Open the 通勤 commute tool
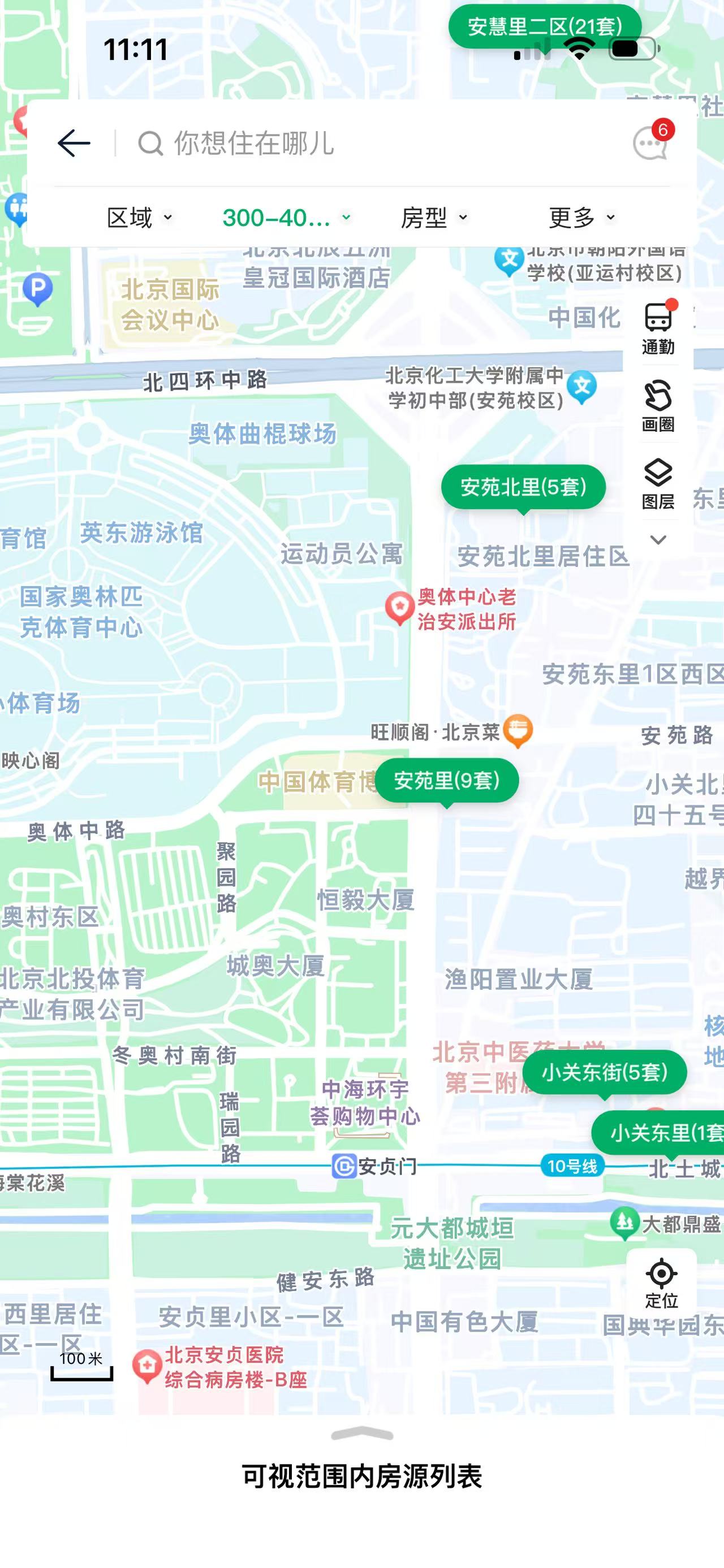Screen dimensions: 724x1568 click(658, 330)
